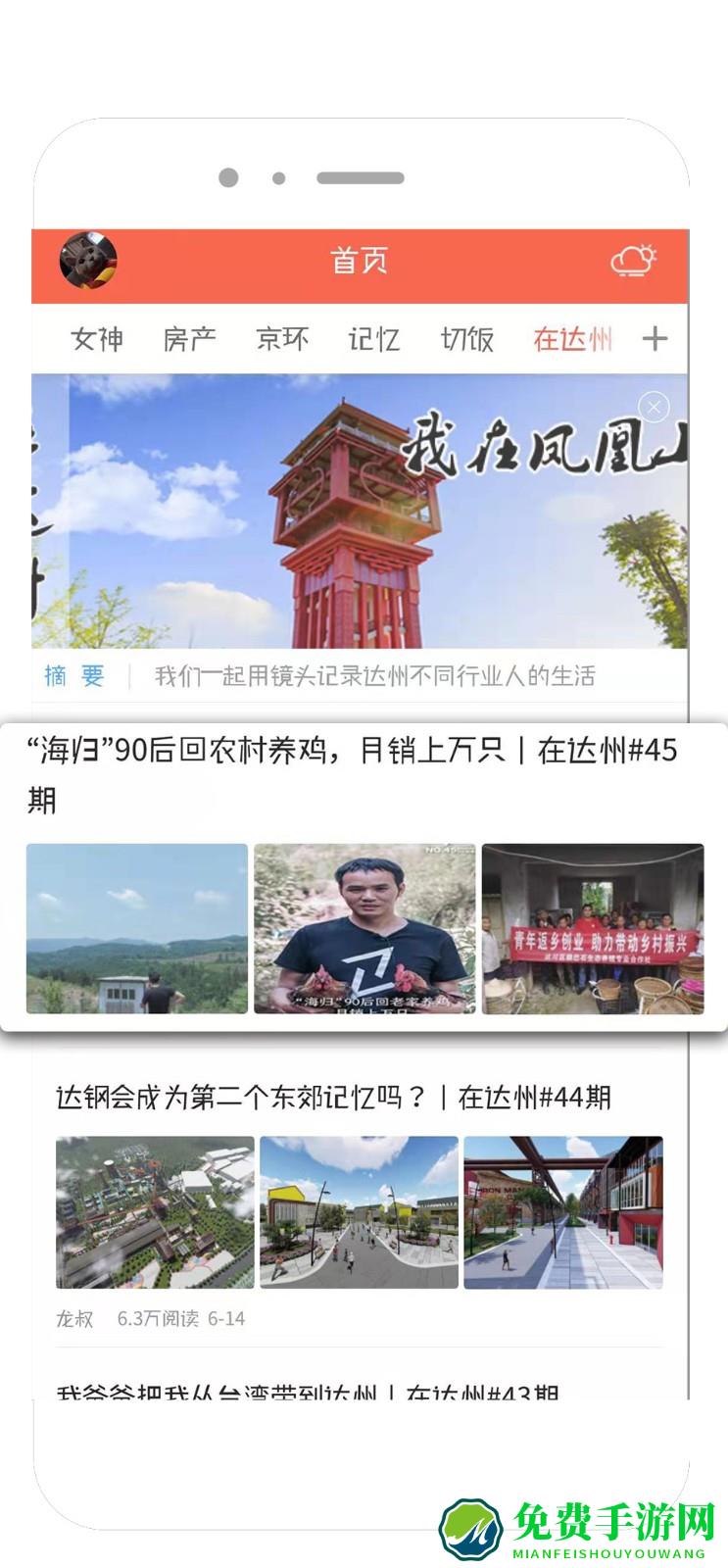Open article 达钢会成为第二个东郊记忆吗
Screen dimensions: 728x1568
tap(333, 1099)
